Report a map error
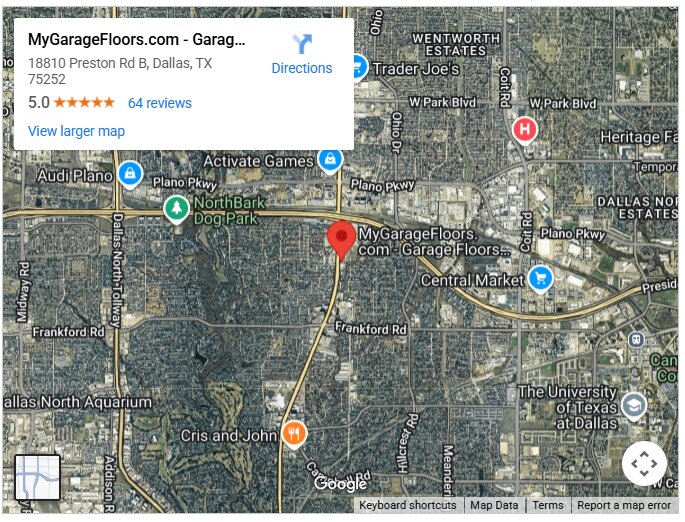The width and height of the screenshot is (685, 522). 624,506
